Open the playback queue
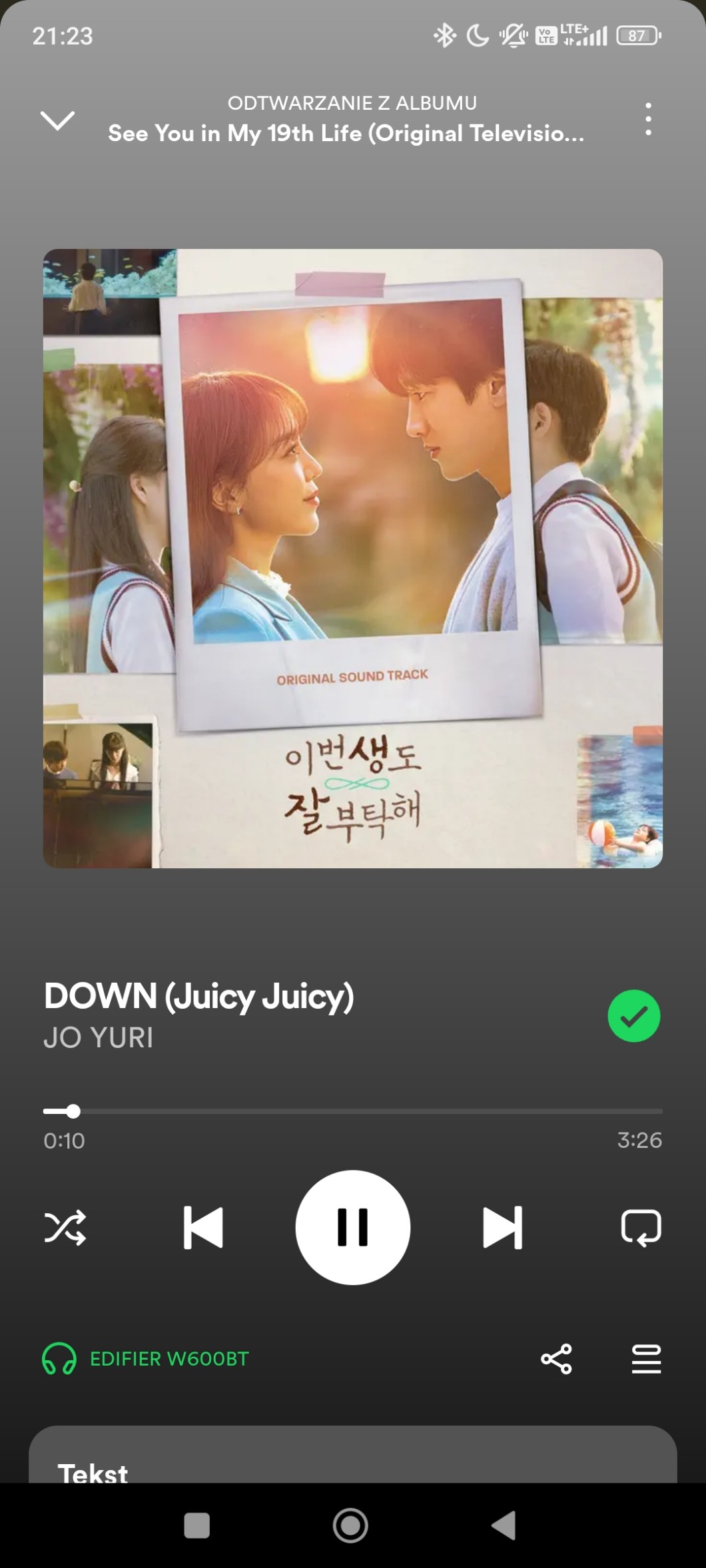The image size is (706, 1568). [646, 1359]
